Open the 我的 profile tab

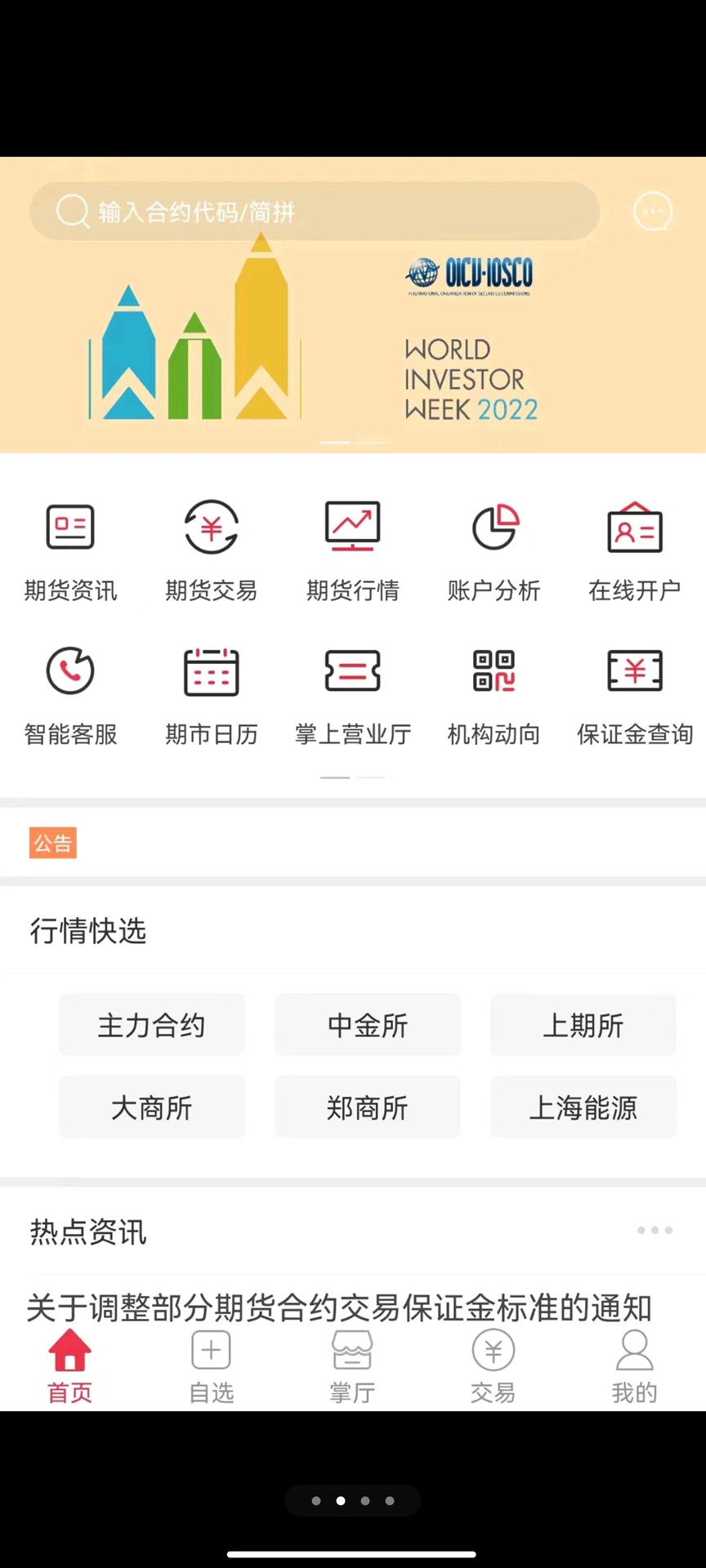635,1366
